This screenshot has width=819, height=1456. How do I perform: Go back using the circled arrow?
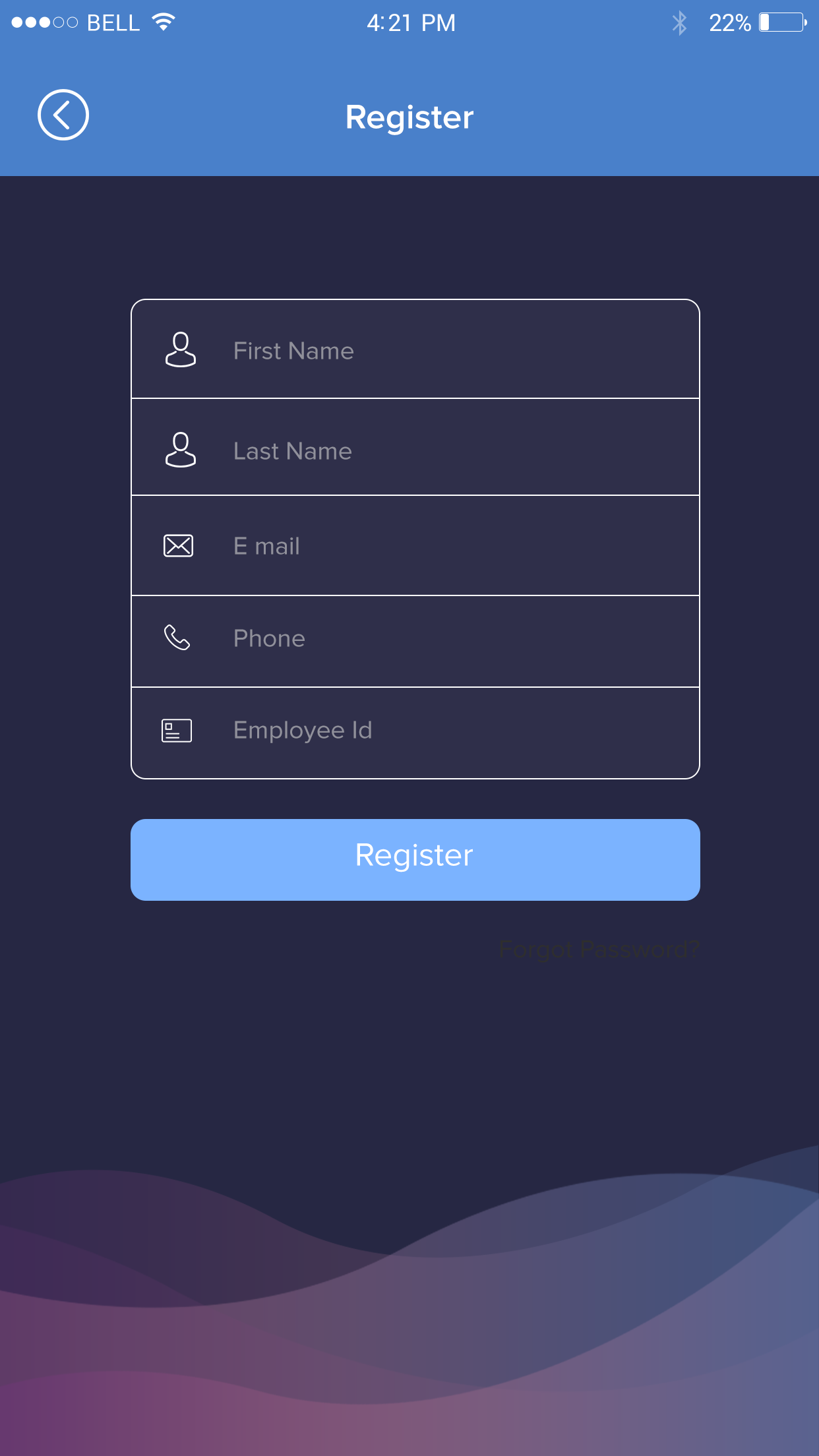[x=63, y=115]
